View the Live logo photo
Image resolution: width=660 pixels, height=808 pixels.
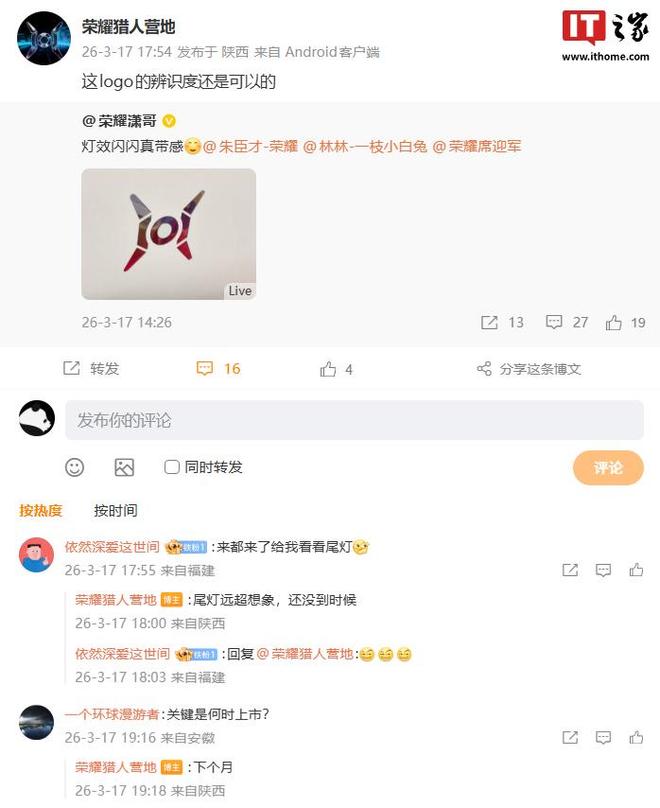[168, 234]
